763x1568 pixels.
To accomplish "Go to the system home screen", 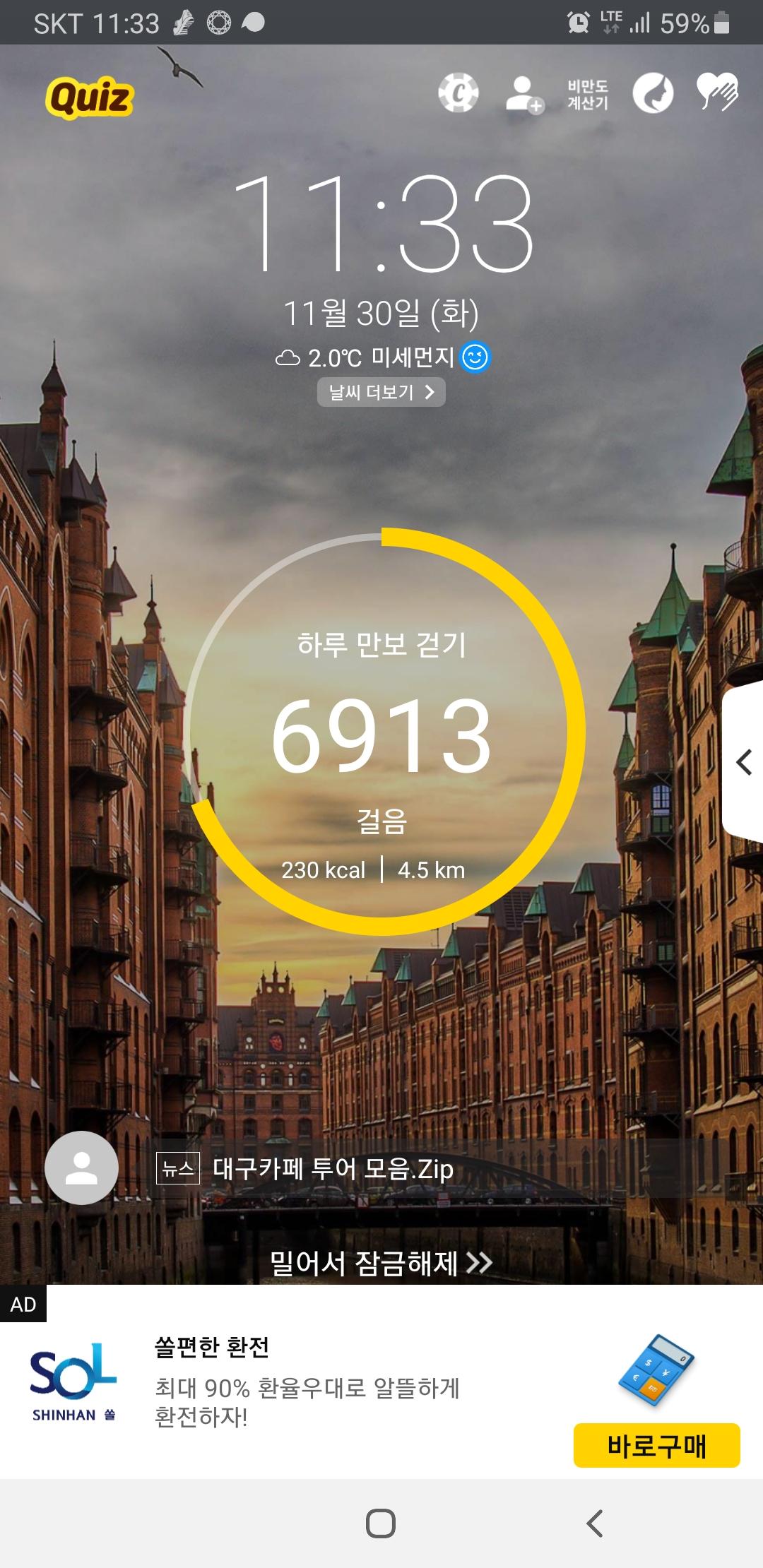I will point(381,1524).
